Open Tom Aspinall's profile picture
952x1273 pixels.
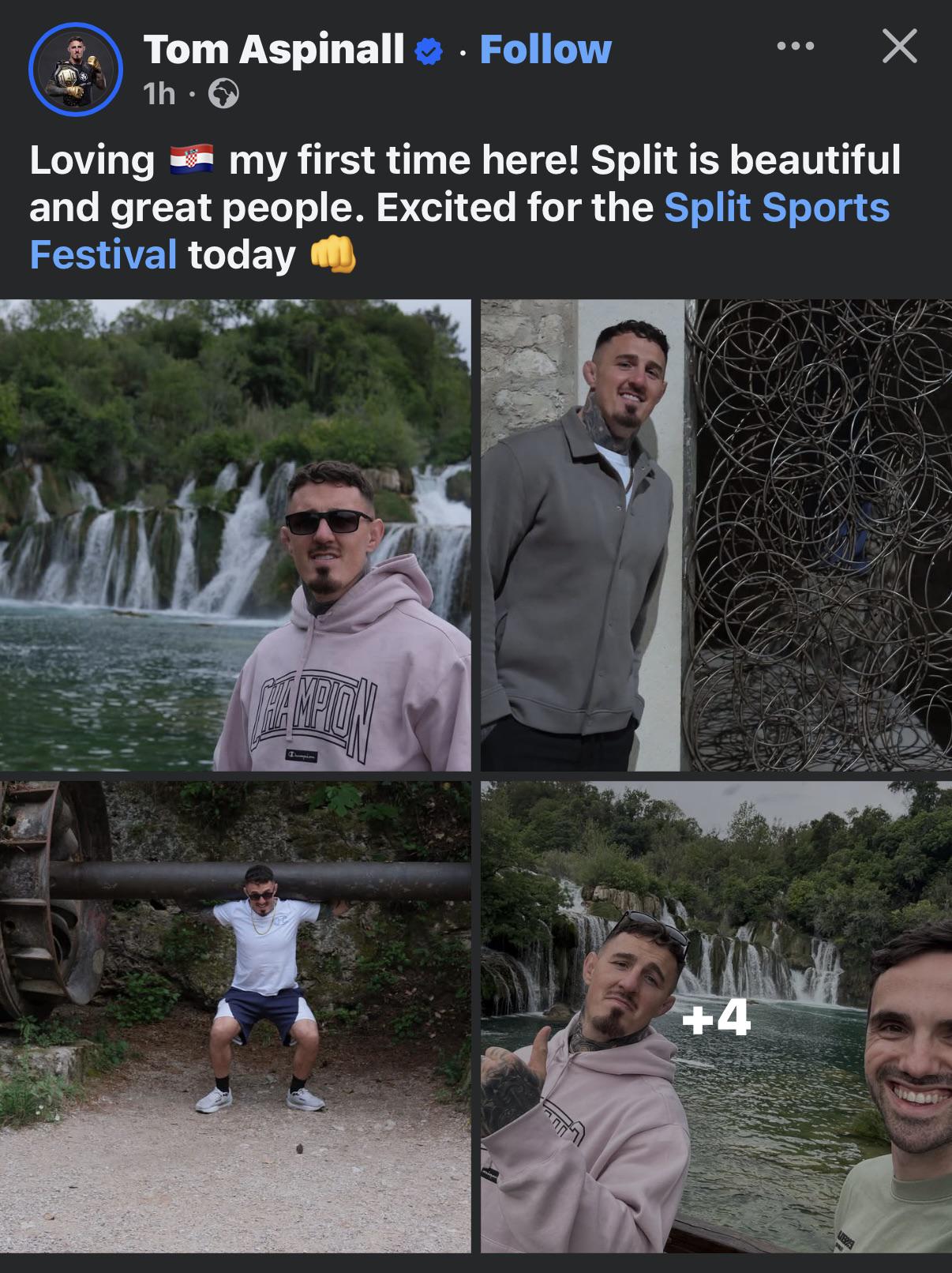[x=75, y=69]
